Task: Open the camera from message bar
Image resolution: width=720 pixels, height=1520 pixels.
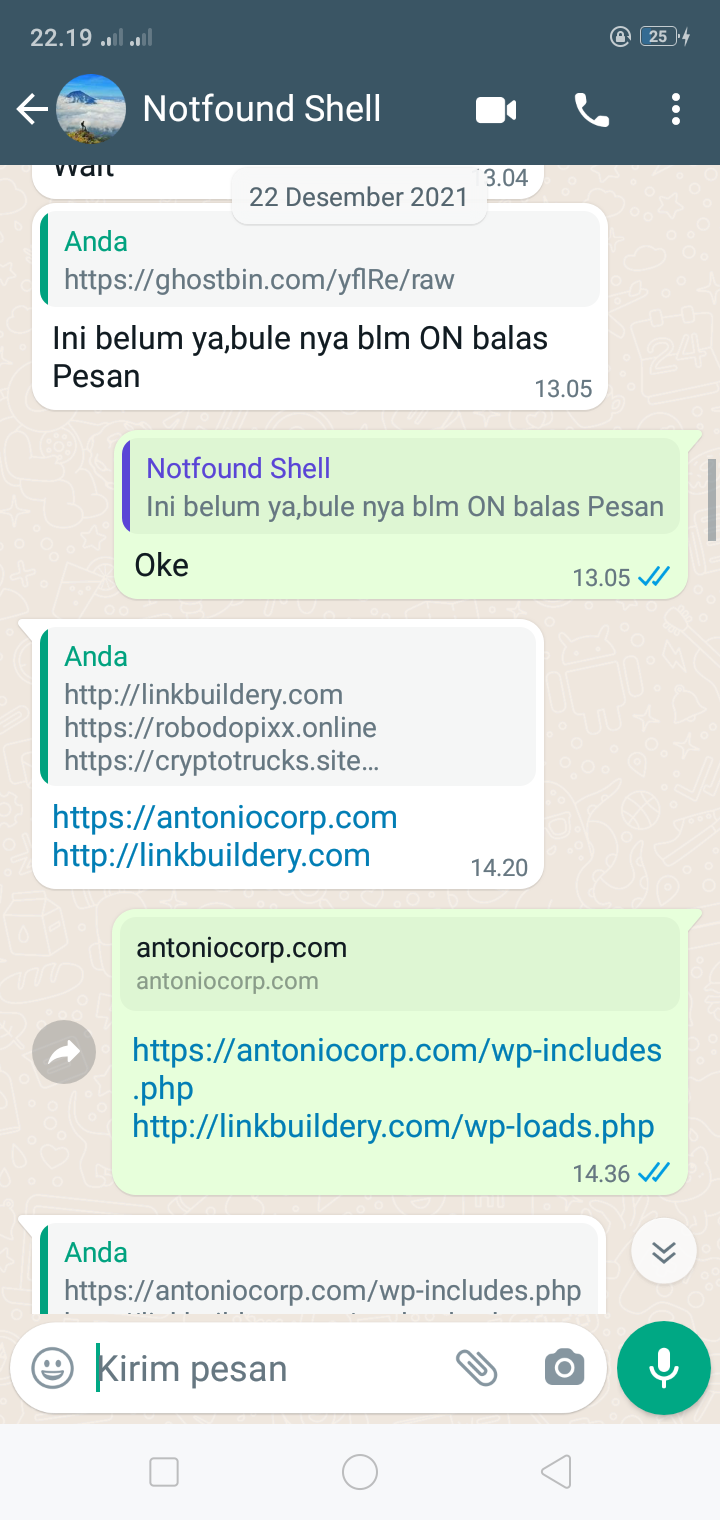Action: pyautogui.click(x=565, y=1368)
